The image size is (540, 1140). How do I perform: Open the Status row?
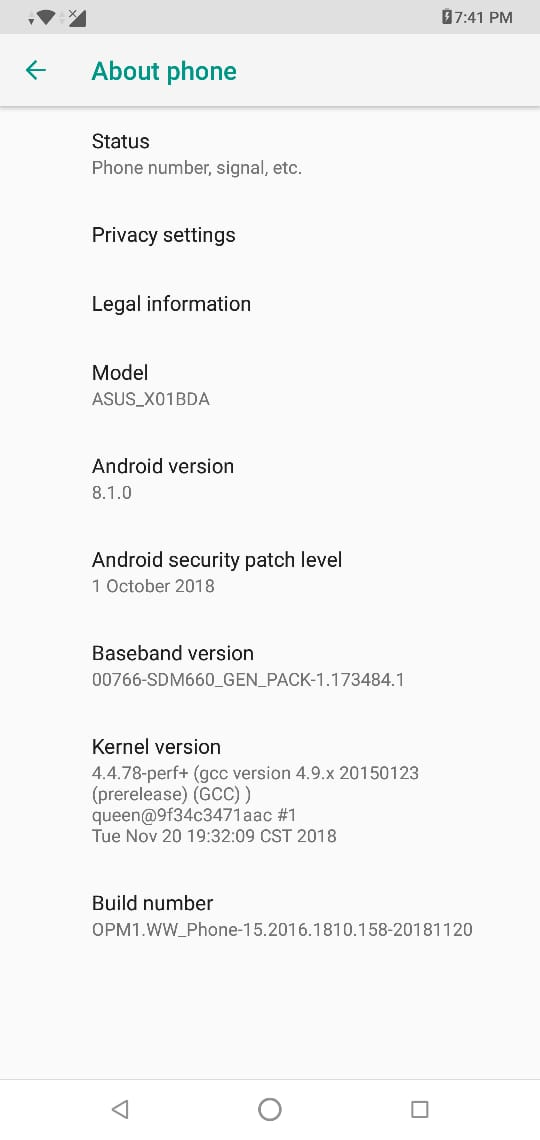tap(270, 154)
